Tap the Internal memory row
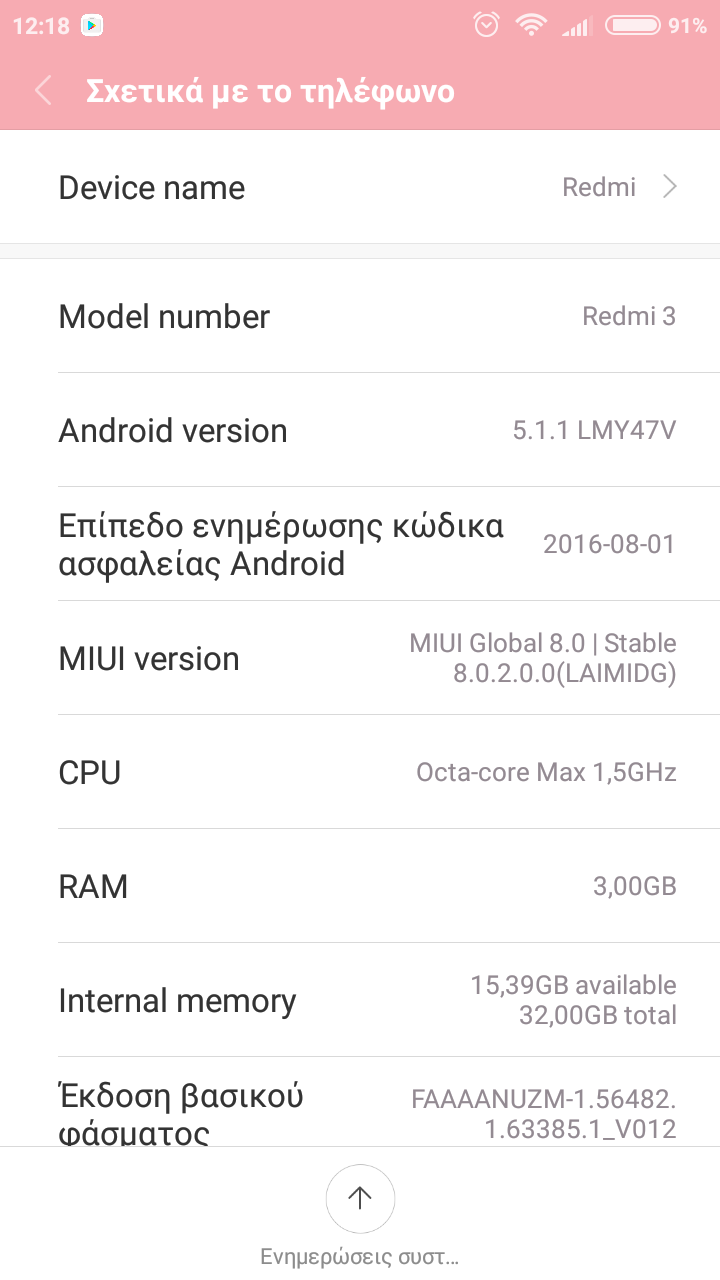Image resolution: width=720 pixels, height=1280 pixels. pos(360,1000)
